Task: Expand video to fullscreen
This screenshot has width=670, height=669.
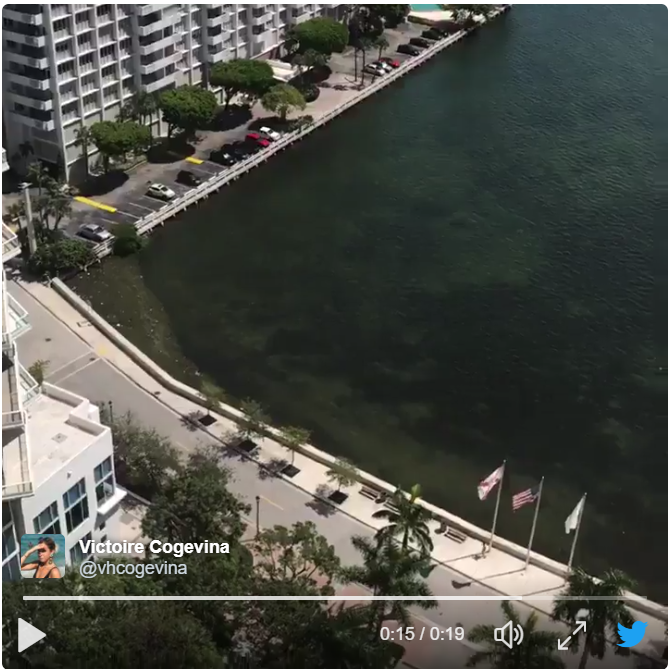Action: 571,635
